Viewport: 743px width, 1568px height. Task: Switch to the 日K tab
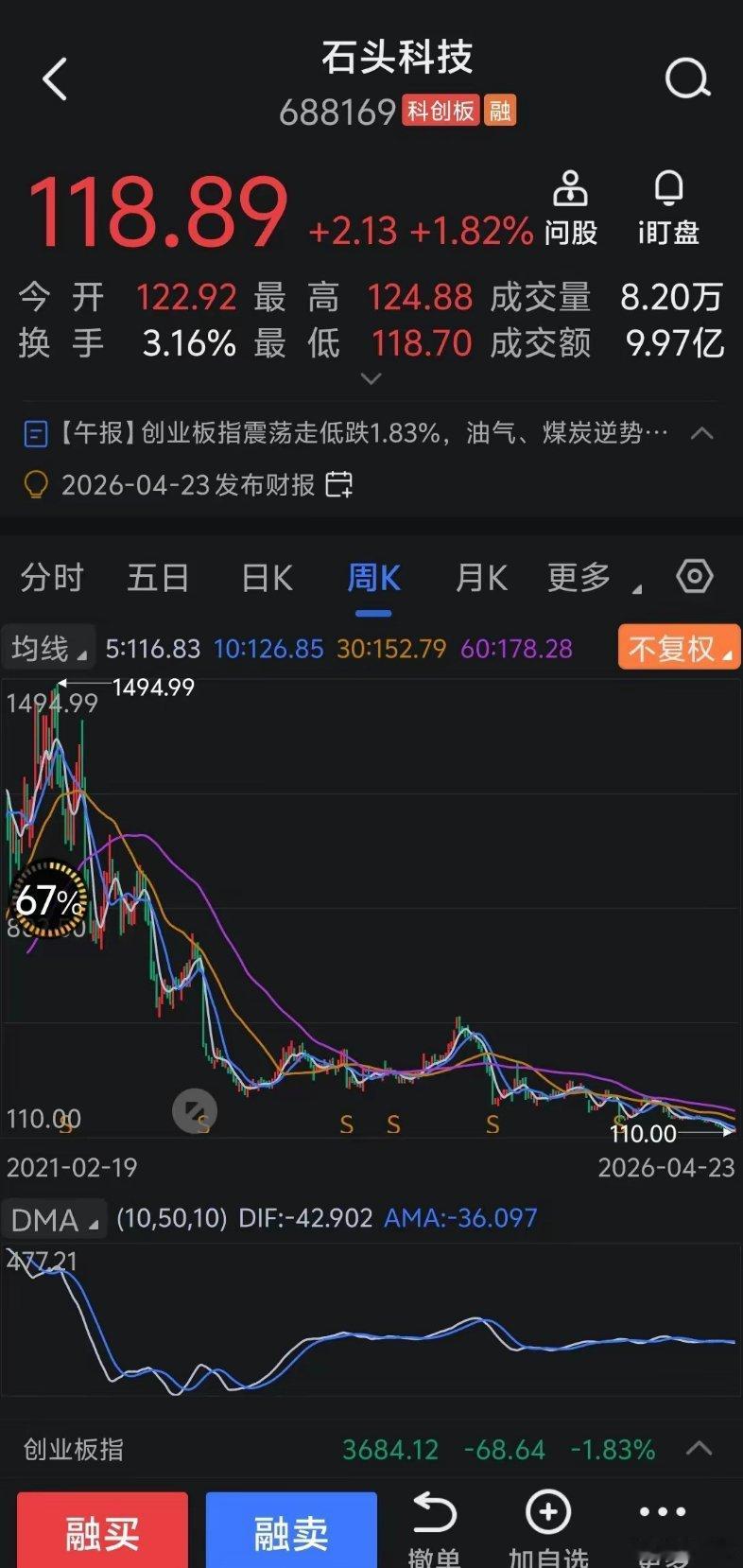tap(265, 577)
